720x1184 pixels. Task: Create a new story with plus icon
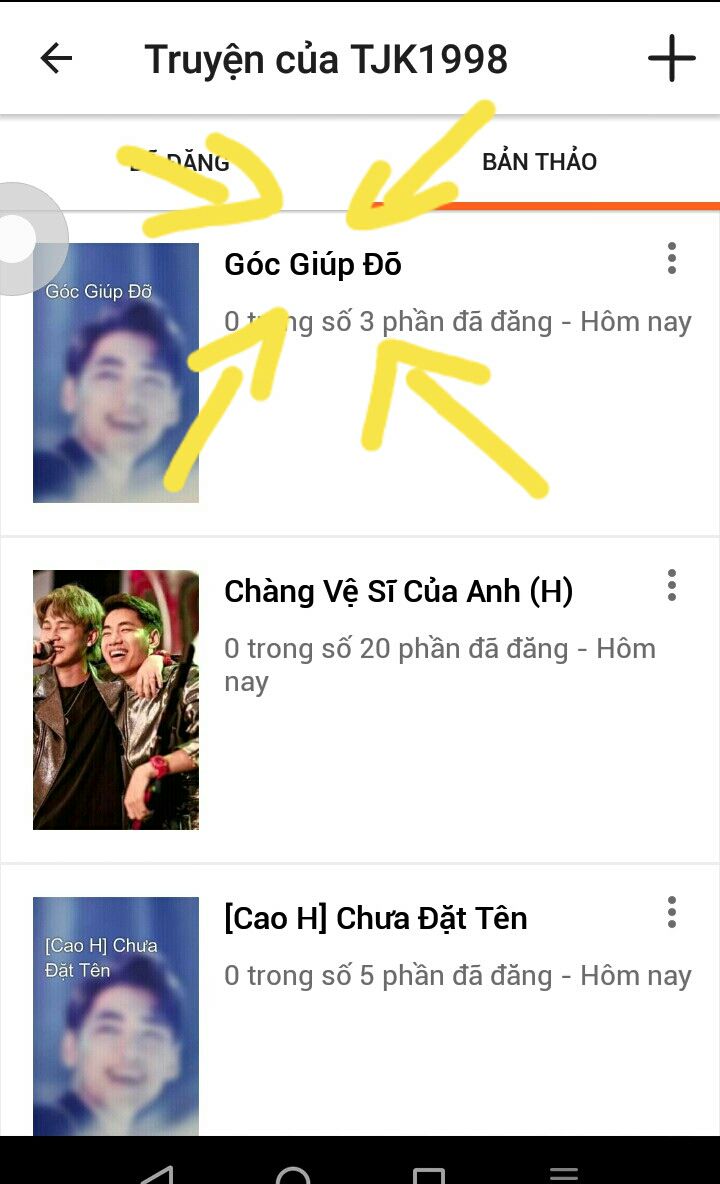pyautogui.click(x=671, y=59)
